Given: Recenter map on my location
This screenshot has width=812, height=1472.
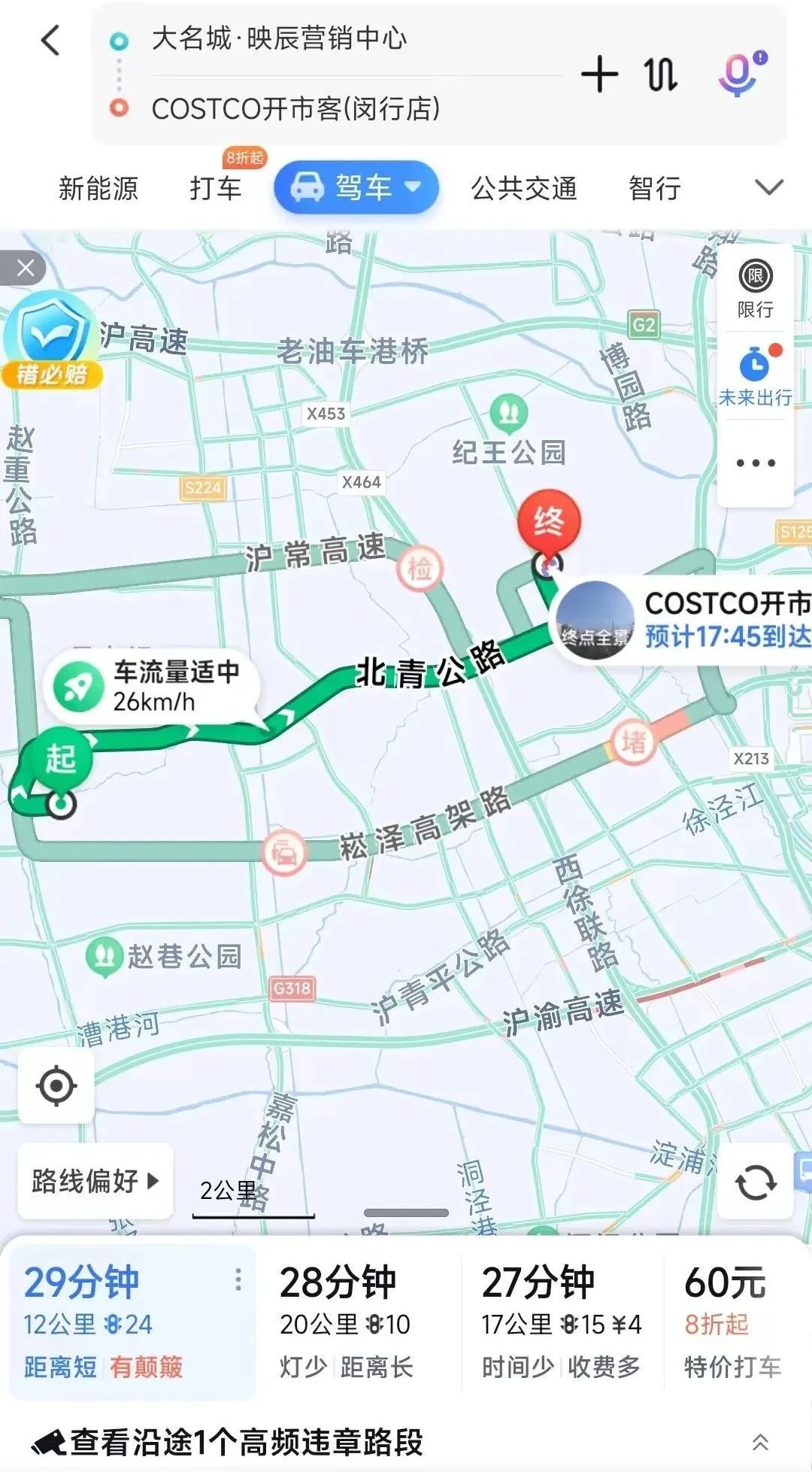Looking at the screenshot, I should pos(56,1086).
